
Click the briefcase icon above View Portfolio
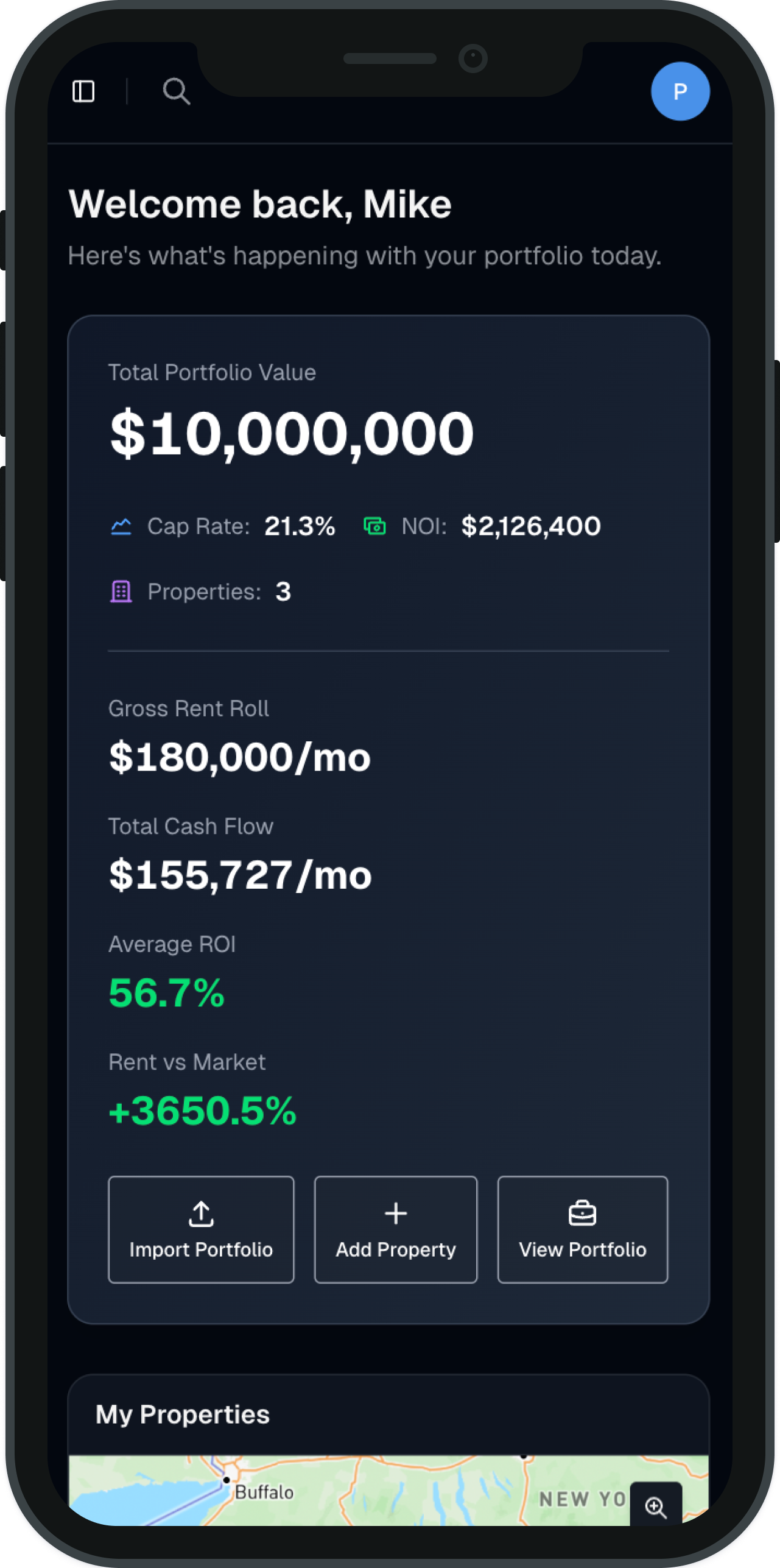coord(582,1213)
